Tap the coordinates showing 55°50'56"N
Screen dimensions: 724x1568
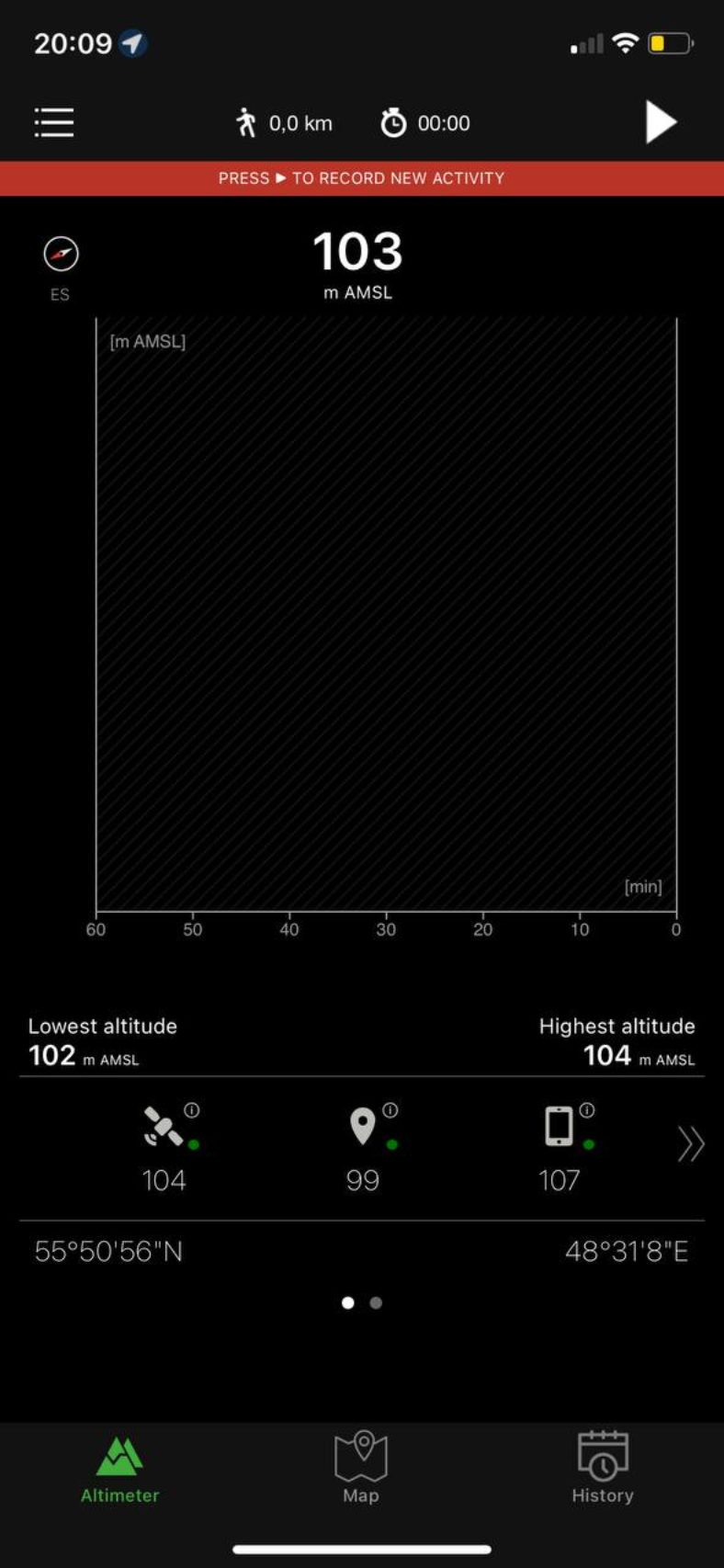107,1252
